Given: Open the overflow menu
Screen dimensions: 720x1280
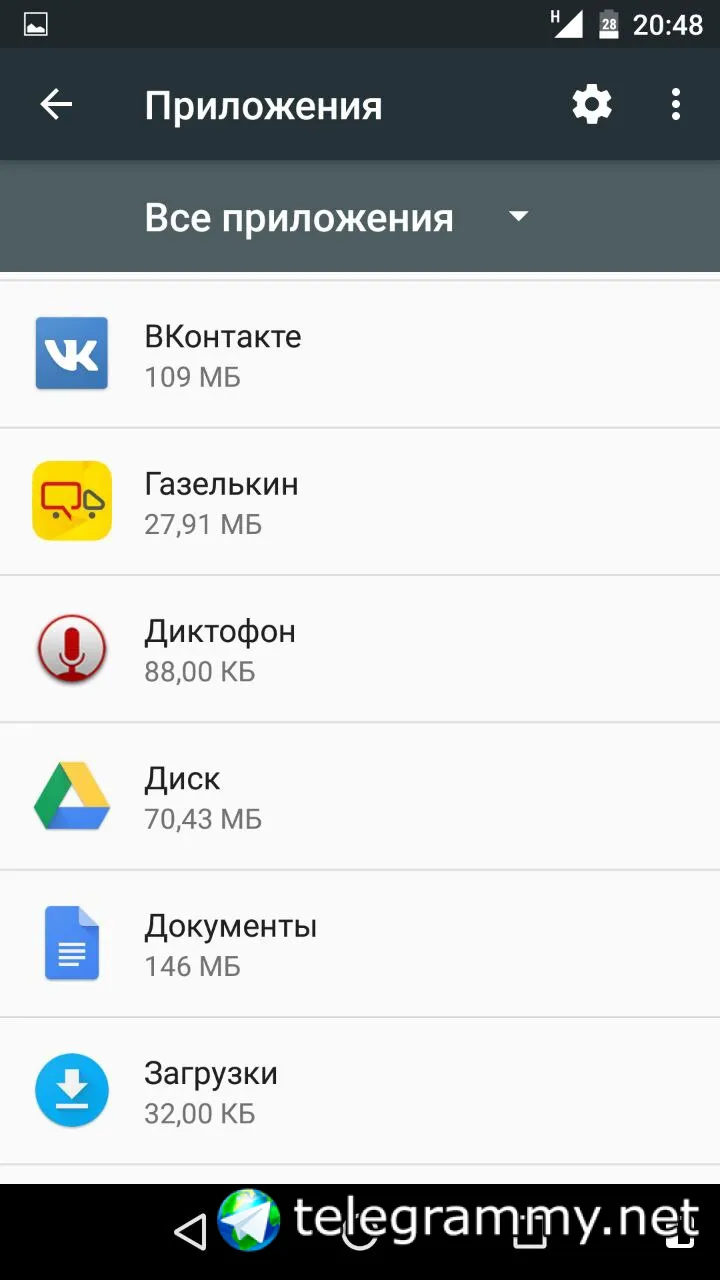Looking at the screenshot, I should (x=676, y=105).
